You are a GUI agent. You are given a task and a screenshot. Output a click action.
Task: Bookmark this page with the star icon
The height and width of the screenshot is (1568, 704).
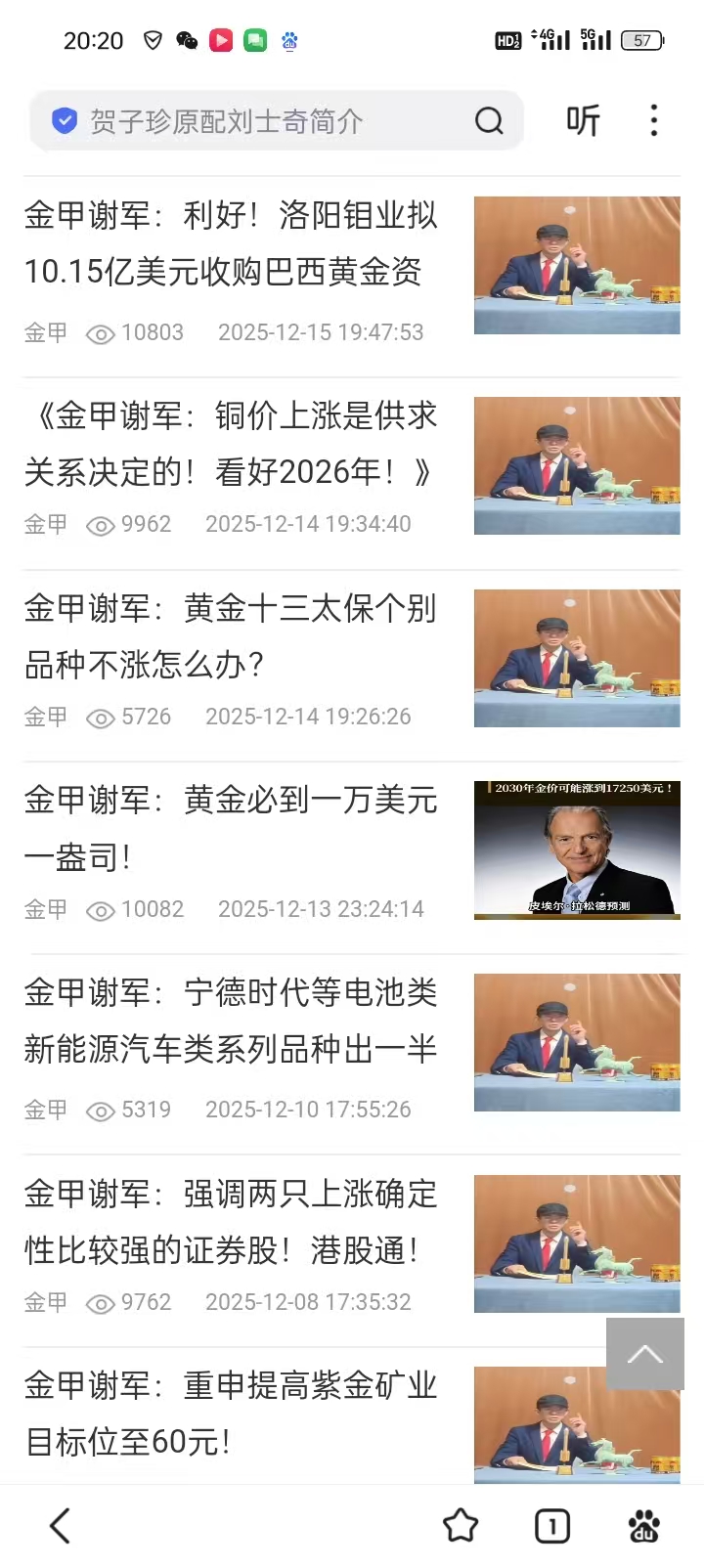(461, 1526)
